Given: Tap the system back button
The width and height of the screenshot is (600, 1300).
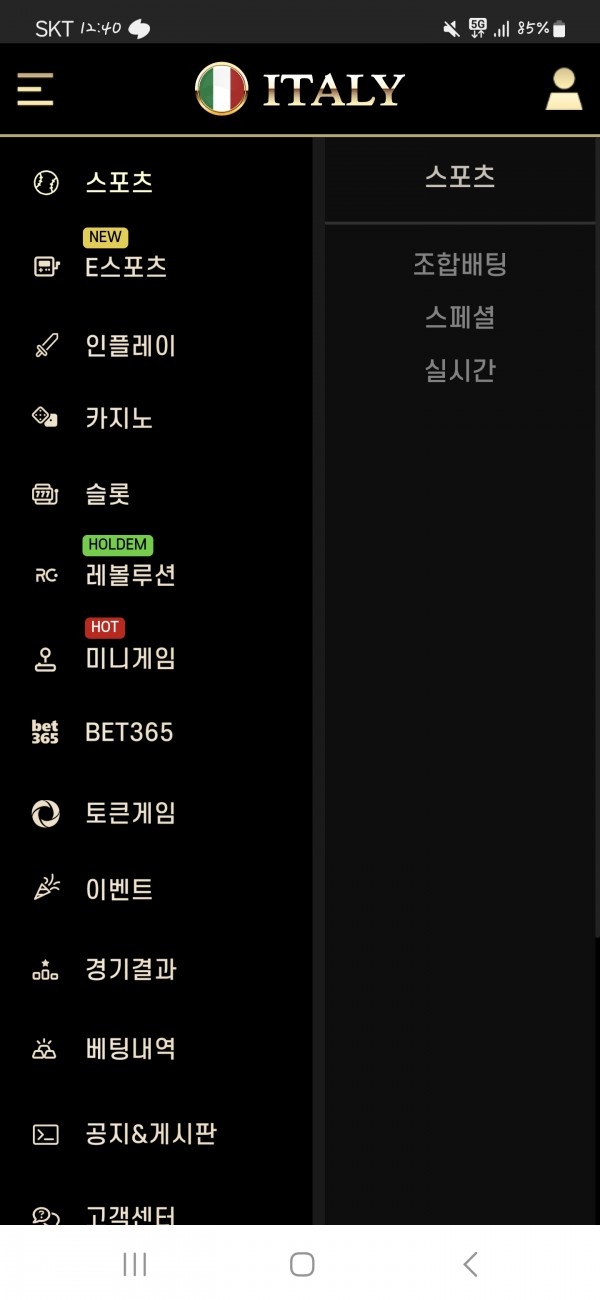Looking at the screenshot, I should point(470,1264).
